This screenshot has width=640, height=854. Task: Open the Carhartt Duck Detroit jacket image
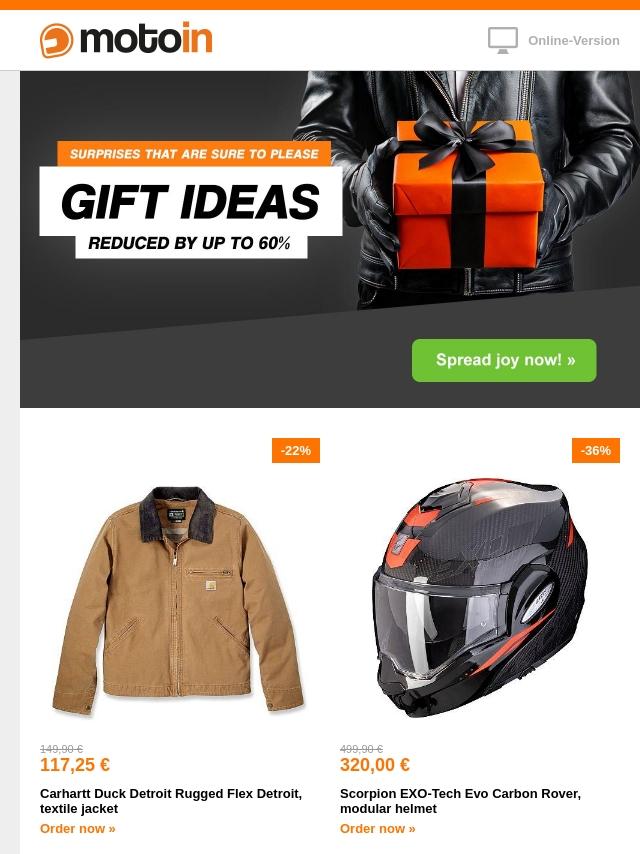click(x=180, y=598)
